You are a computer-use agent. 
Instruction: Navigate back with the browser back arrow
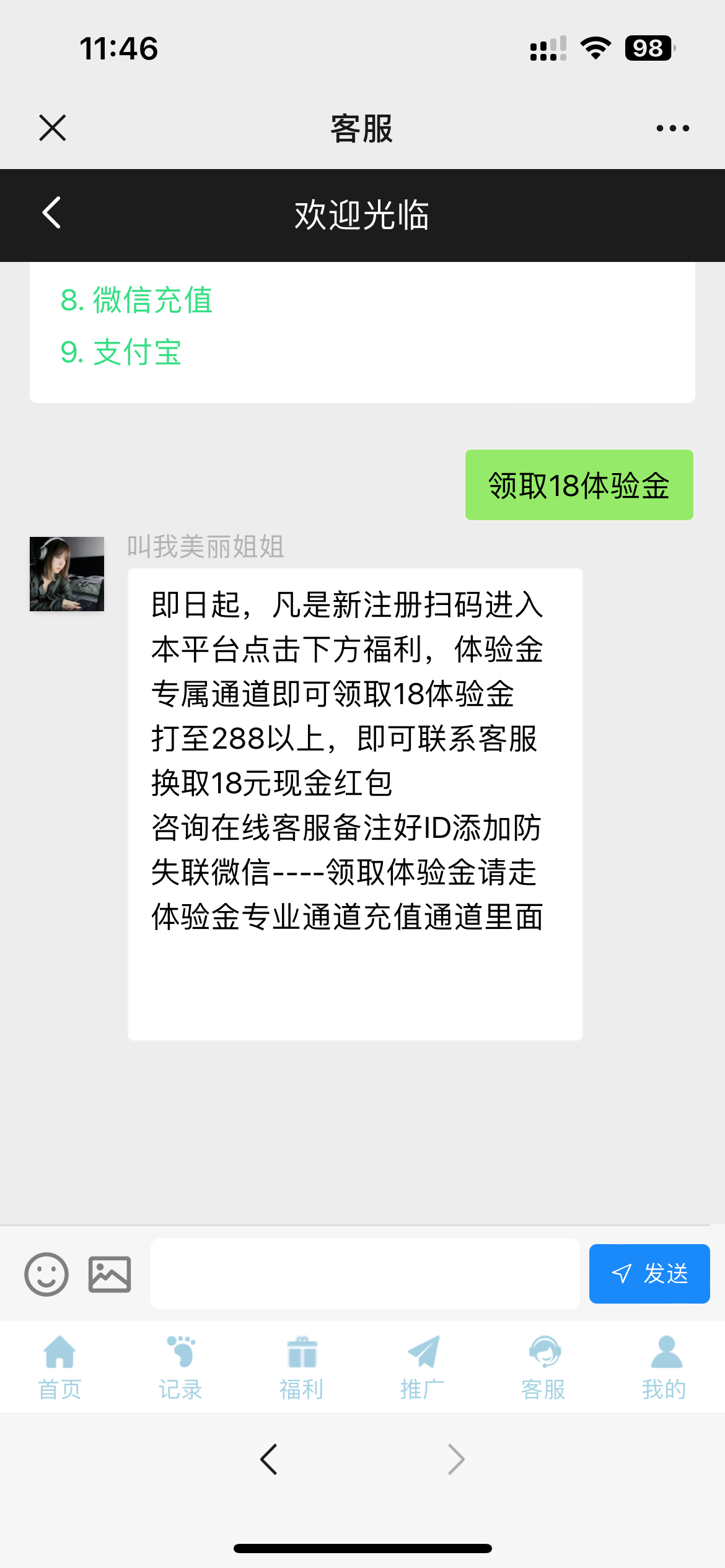pyautogui.click(x=269, y=1460)
